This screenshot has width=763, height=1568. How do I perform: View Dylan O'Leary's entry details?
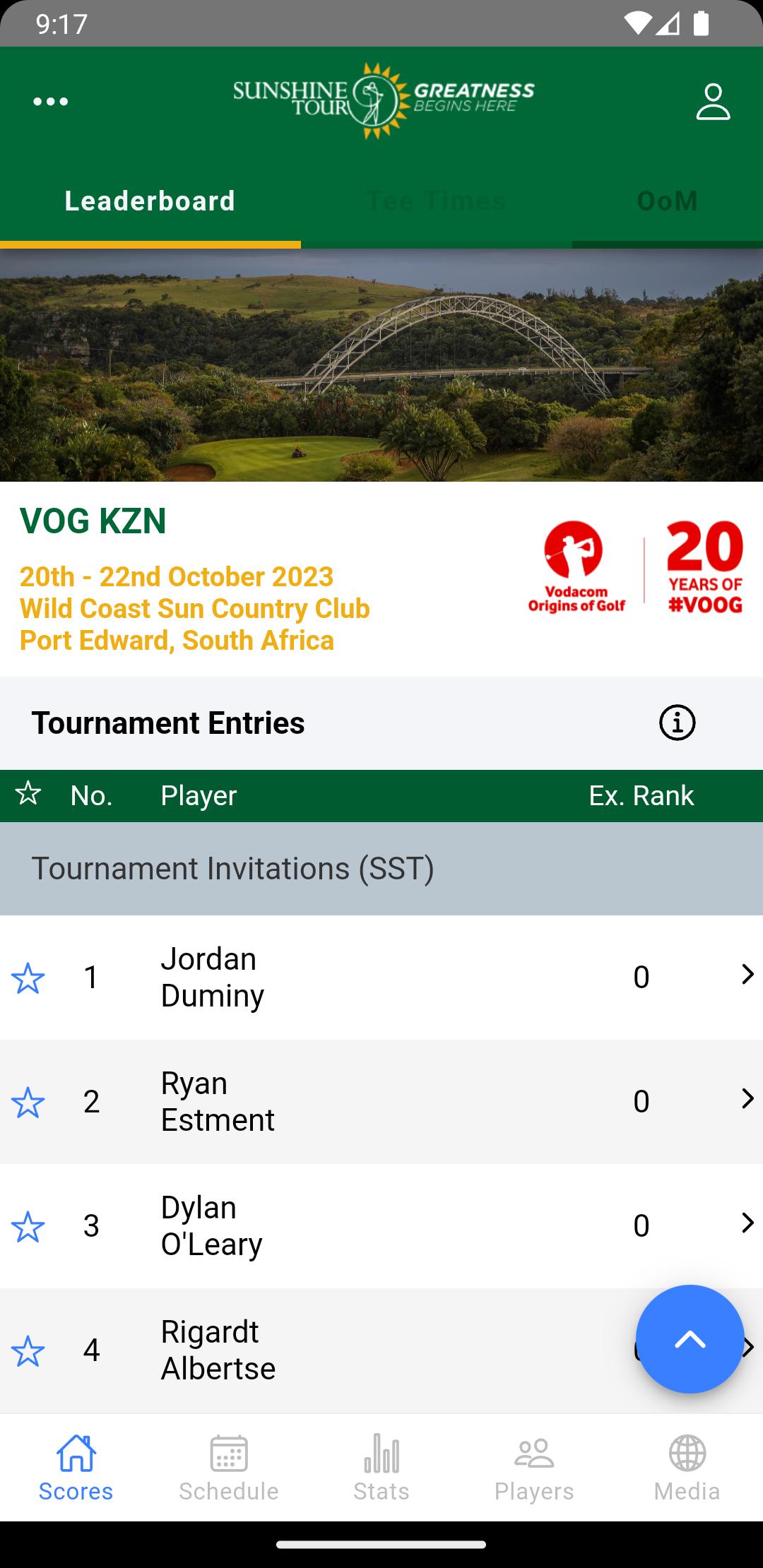tap(381, 1226)
